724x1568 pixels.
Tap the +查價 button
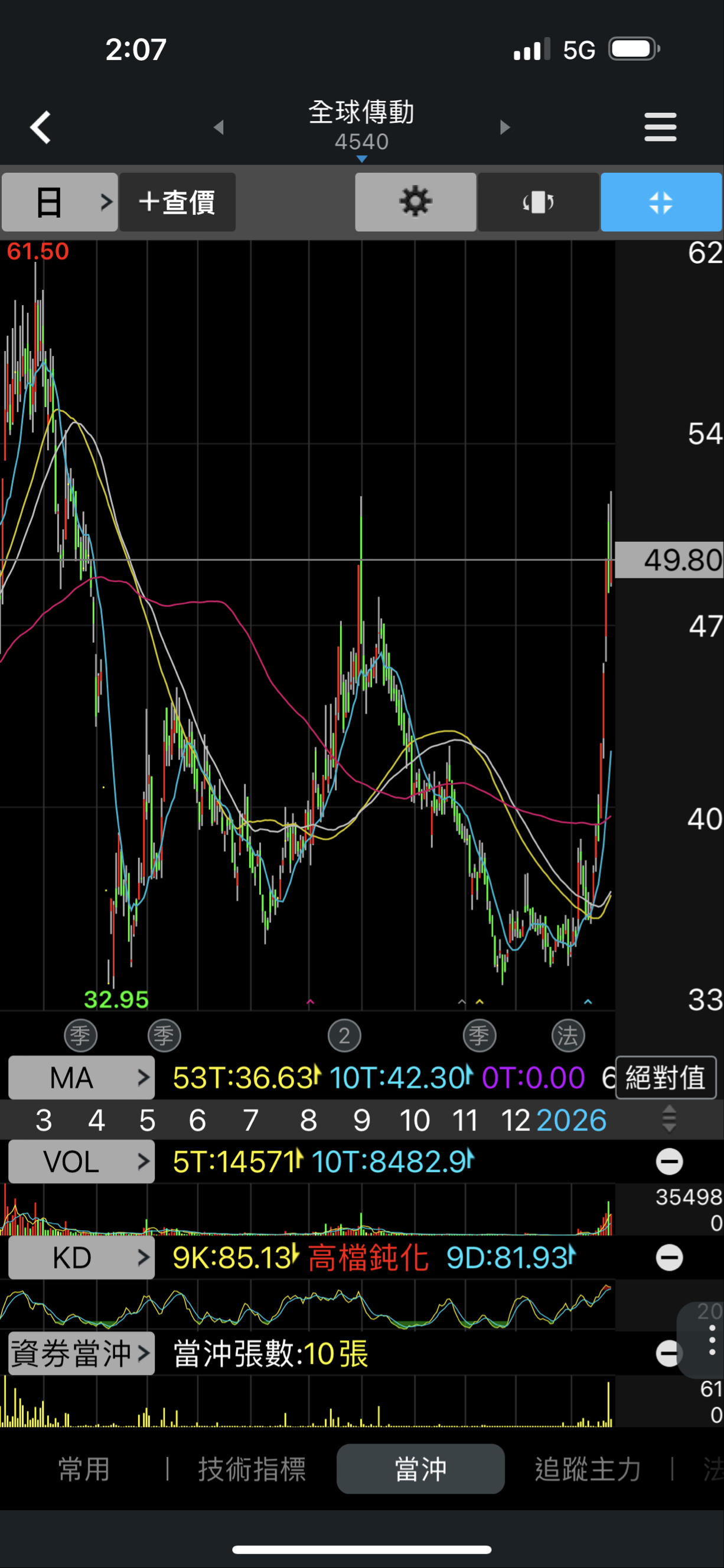point(177,202)
